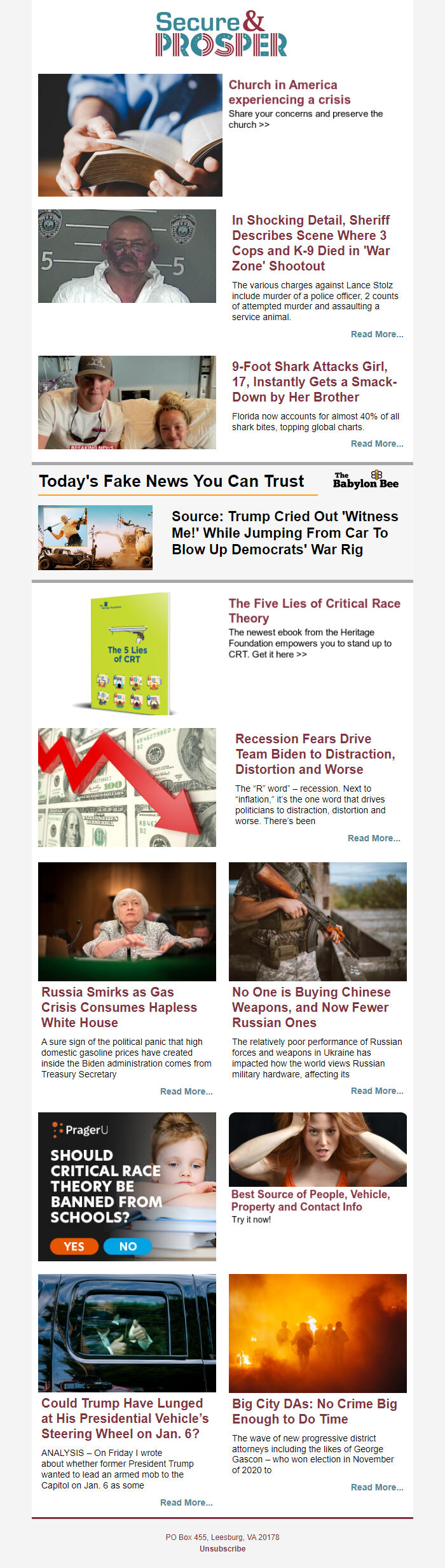The height and width of the screenshot is (1568, 445).
Task: Open the 'No One is Buying Chinese Weapons' article
Action: pyautogui.click(x=311, y=1007)
